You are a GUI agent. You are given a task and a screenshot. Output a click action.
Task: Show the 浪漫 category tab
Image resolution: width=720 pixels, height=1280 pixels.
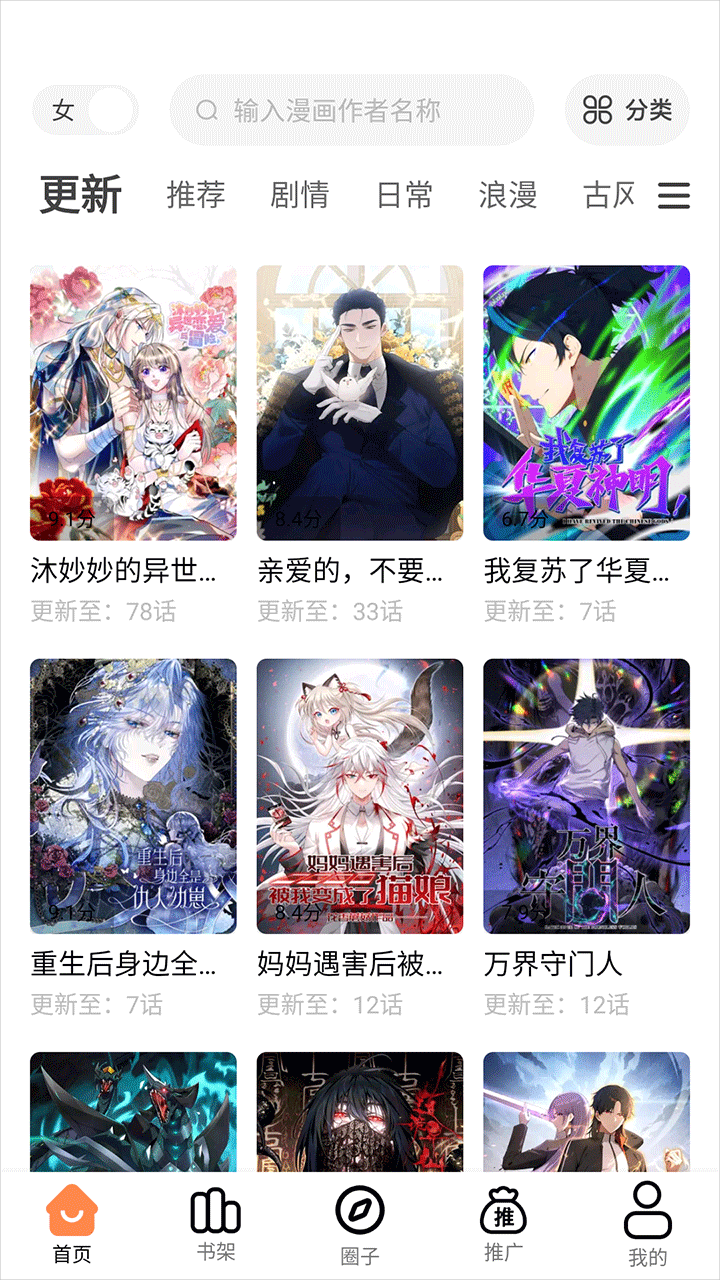pos(508,194)
